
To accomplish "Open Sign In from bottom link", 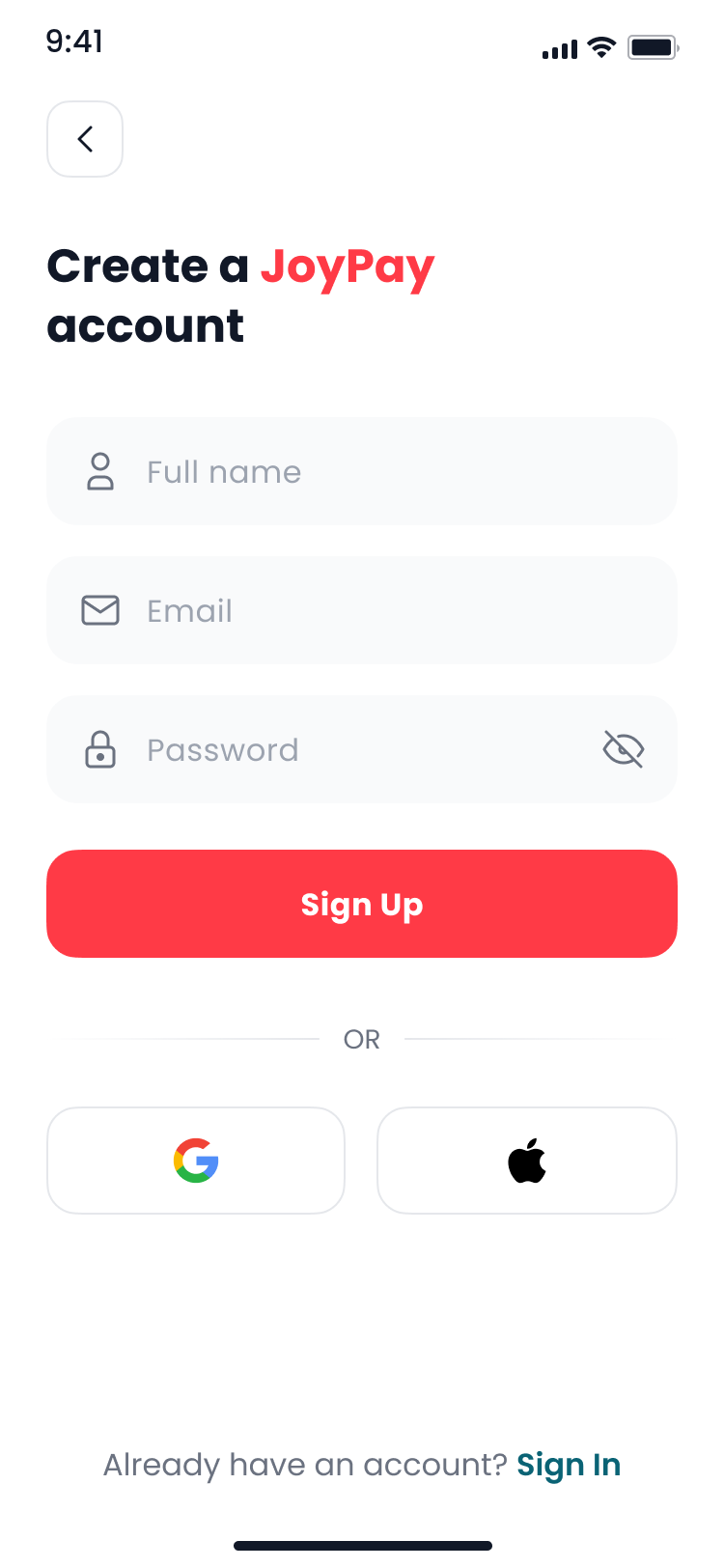I will click(569, 1465).
